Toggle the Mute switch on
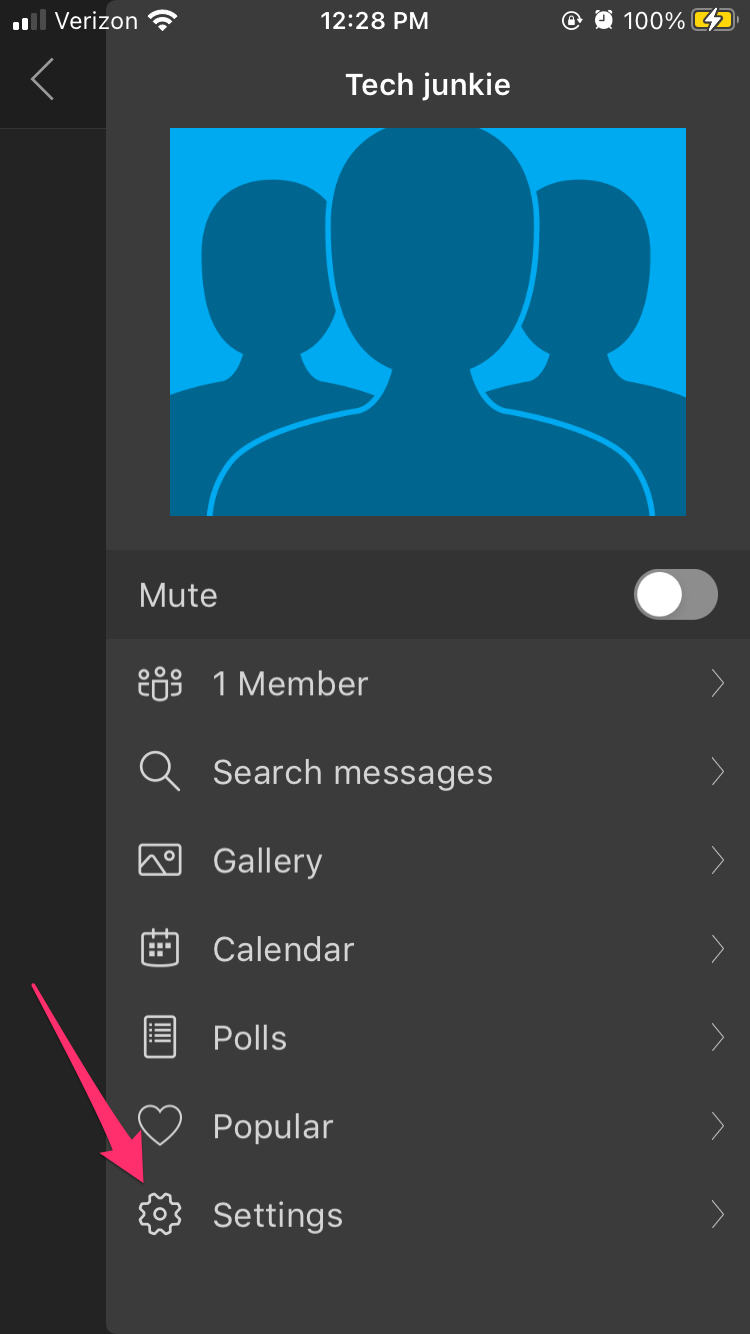 click(675, 595)
